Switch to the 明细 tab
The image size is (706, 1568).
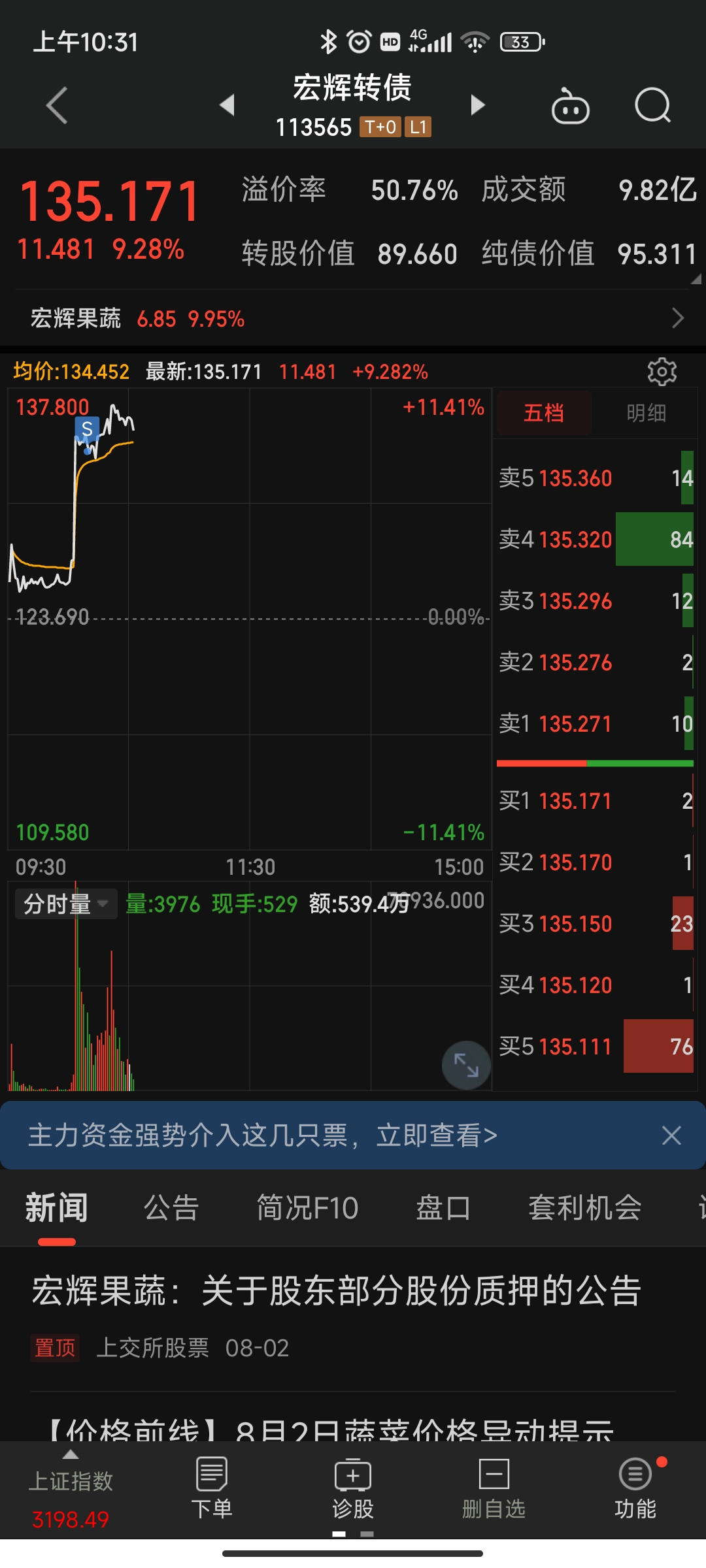click(646, 413)
